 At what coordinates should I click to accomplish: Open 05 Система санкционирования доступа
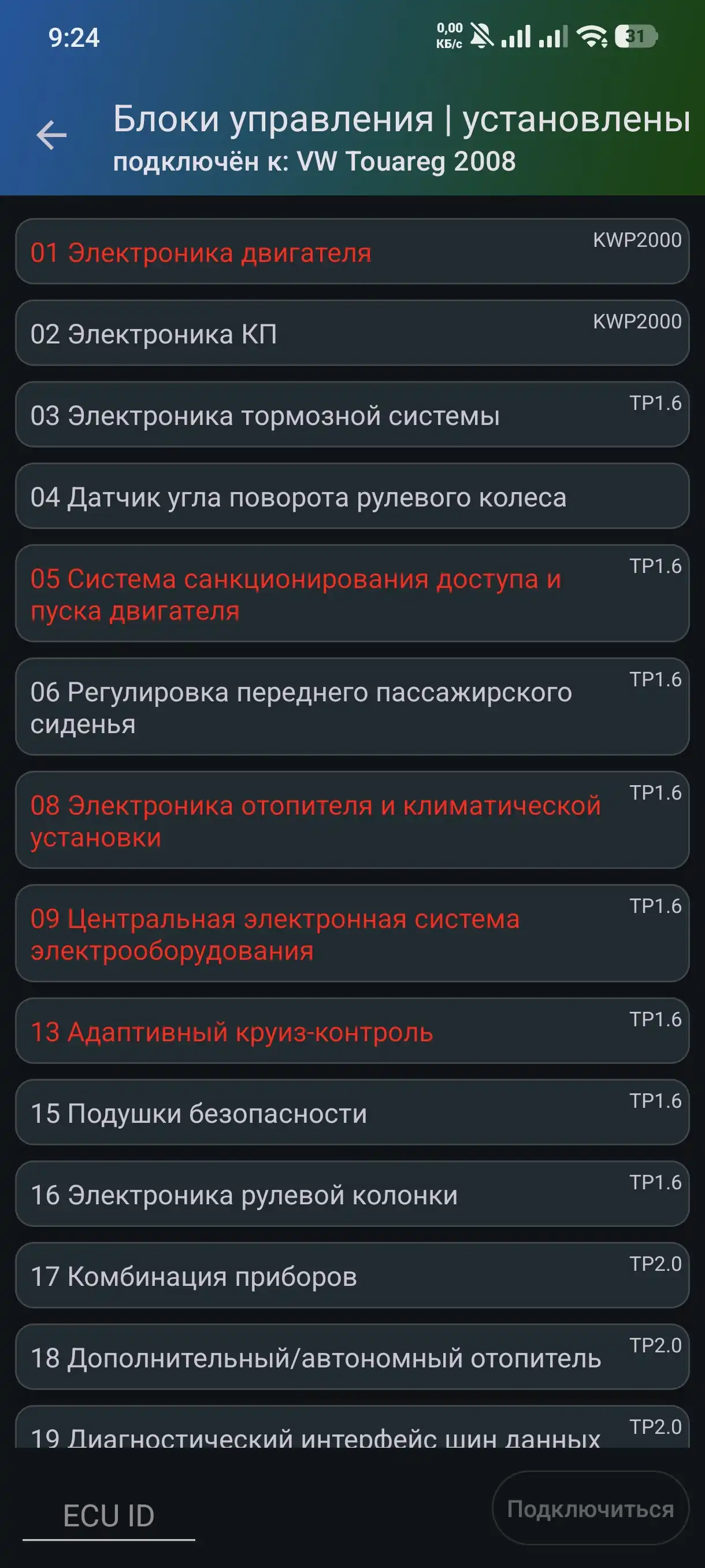click(x=351, y=593)
